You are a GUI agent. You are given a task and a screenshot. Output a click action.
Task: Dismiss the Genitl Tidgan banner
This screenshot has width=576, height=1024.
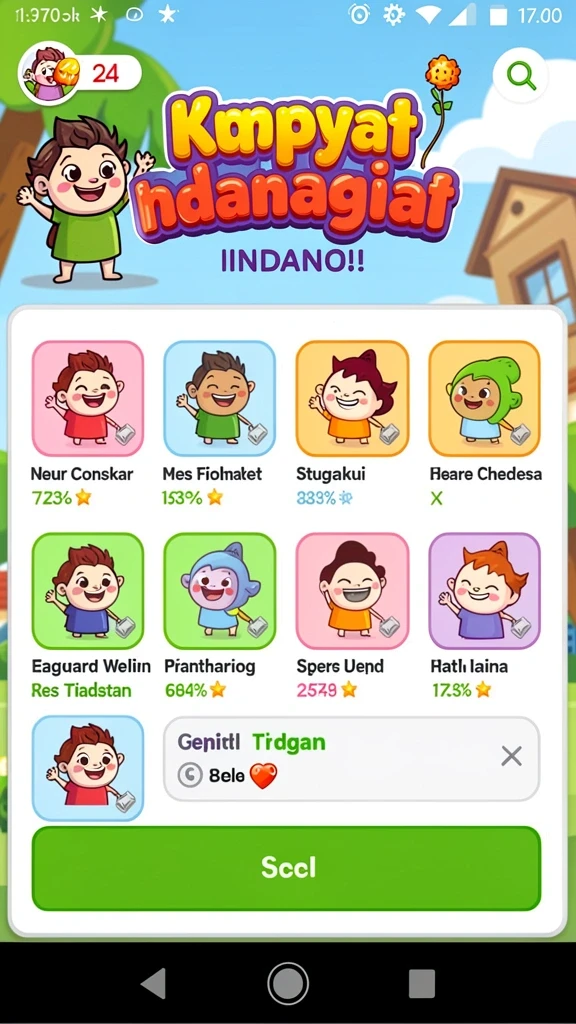click(x=511, y=756)
